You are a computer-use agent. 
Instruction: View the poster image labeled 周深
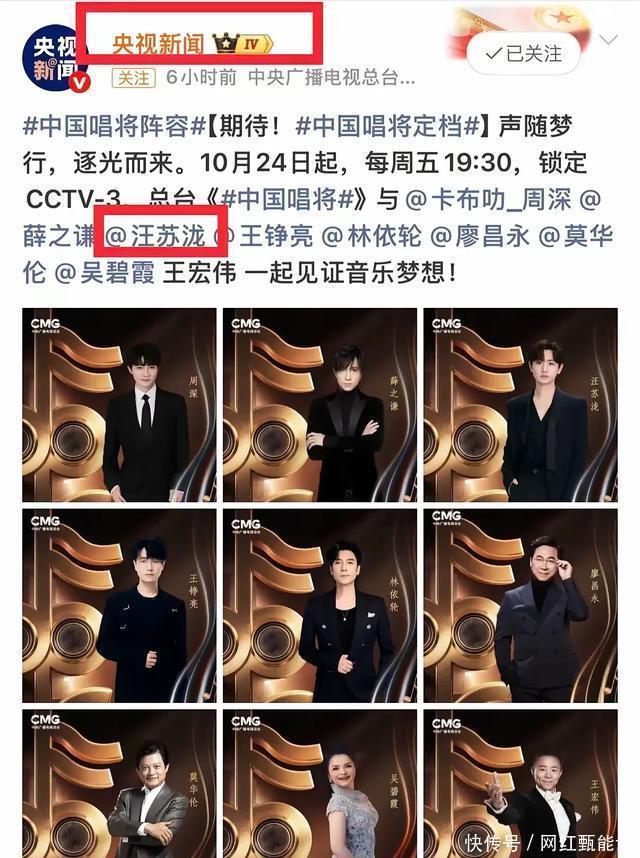tap(119, 405)
